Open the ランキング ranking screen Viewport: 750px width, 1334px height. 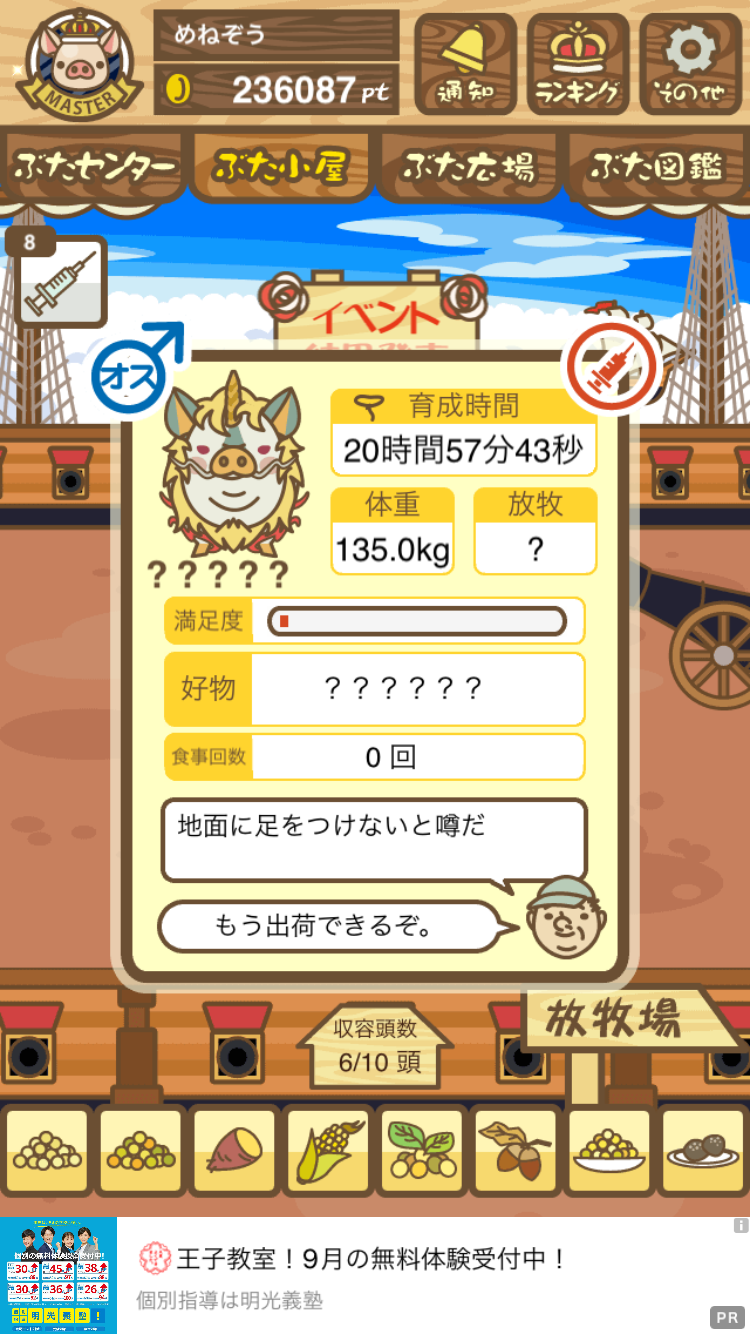pos(578,63)
